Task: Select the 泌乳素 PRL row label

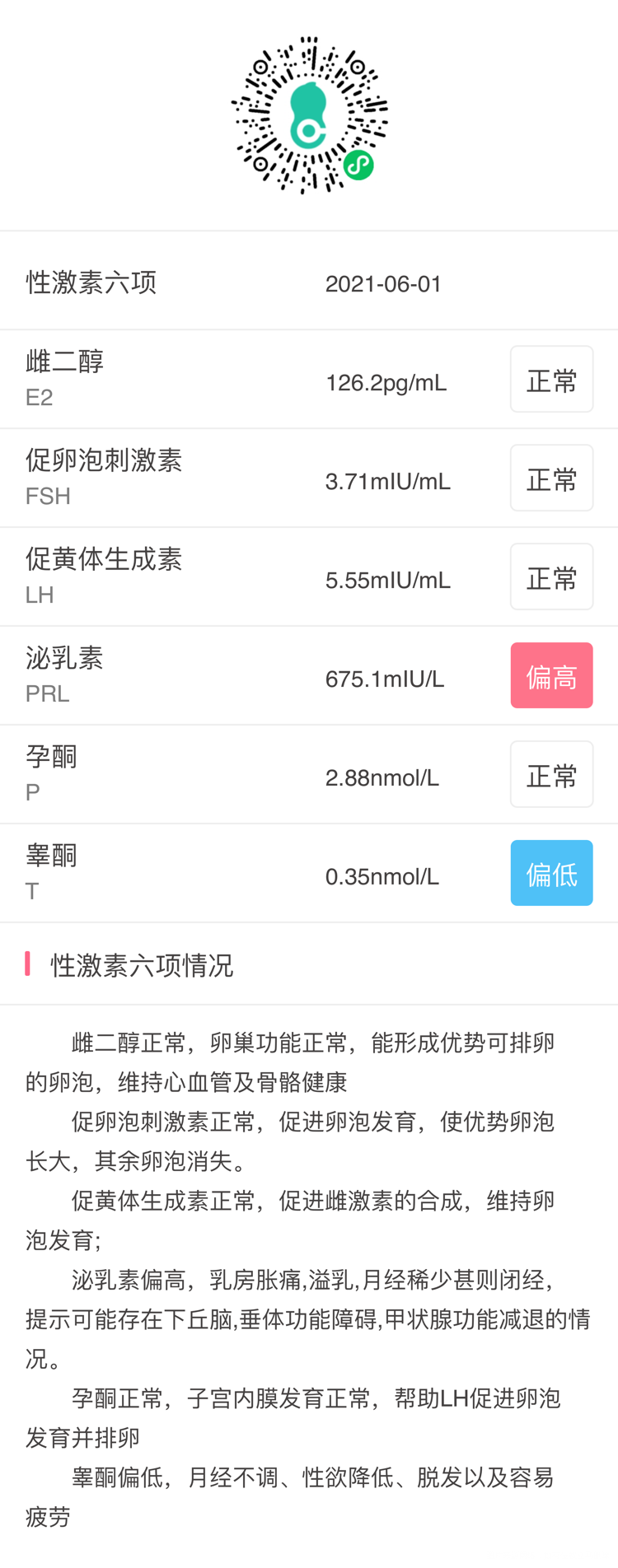Action: pos(63,674)
